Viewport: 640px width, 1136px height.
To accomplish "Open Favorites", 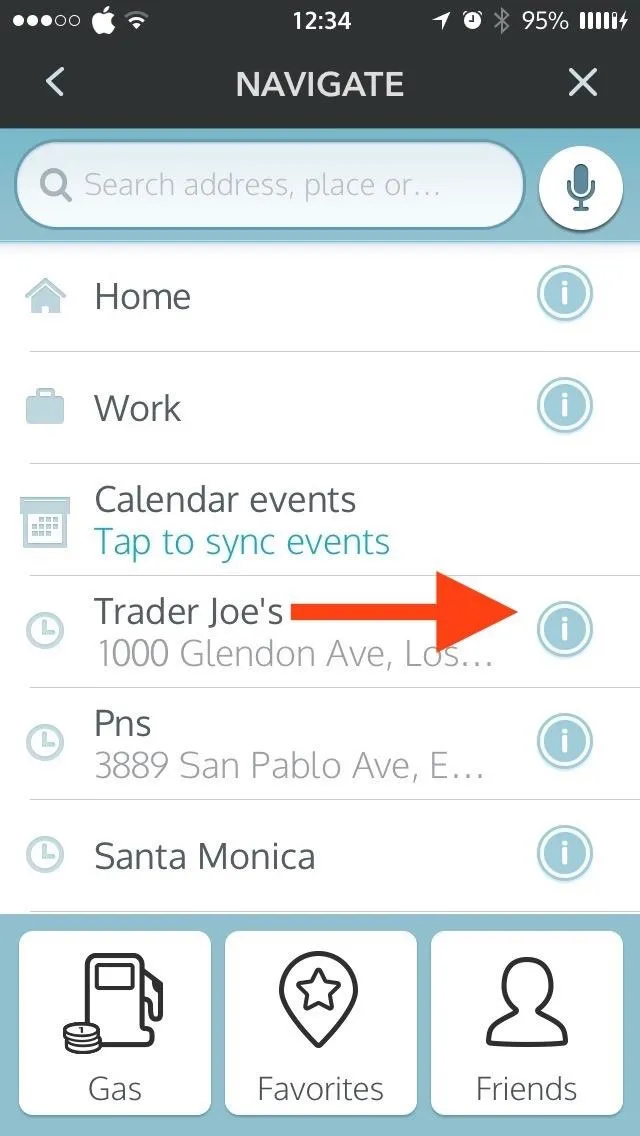I will pyautogui.click(x=320, y=1023).
